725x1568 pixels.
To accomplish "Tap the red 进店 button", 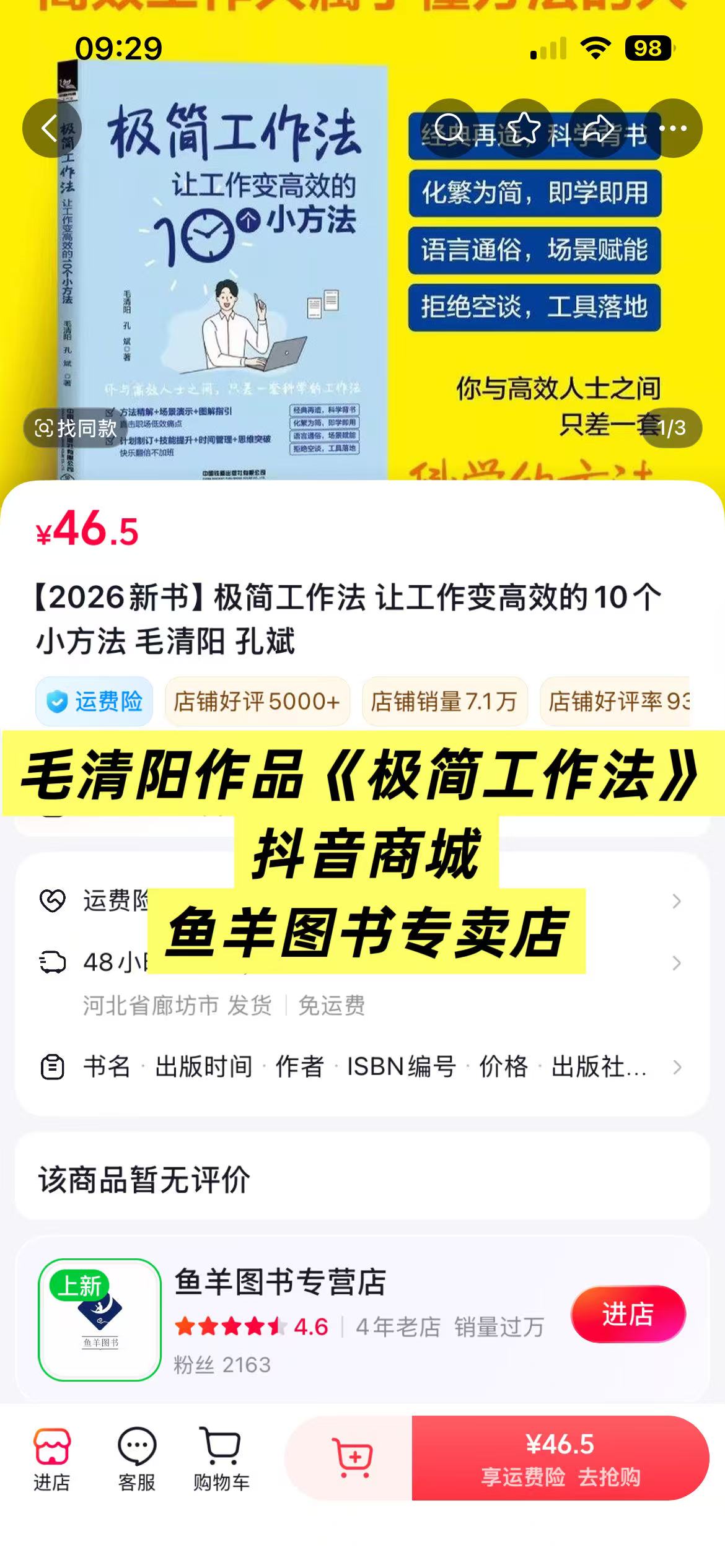I will pyautogui.click(x=628, y=1313).
